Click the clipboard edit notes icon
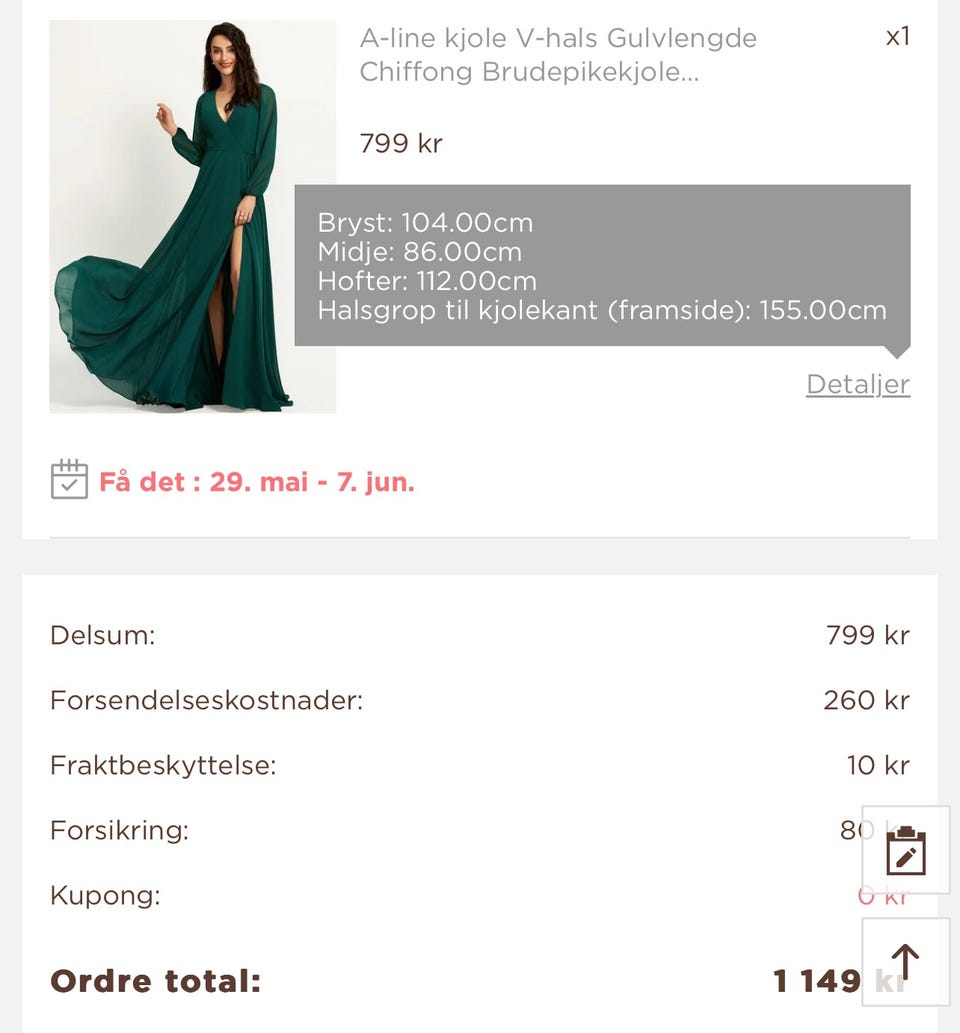 pyautogui.click(x=905, y=851)
